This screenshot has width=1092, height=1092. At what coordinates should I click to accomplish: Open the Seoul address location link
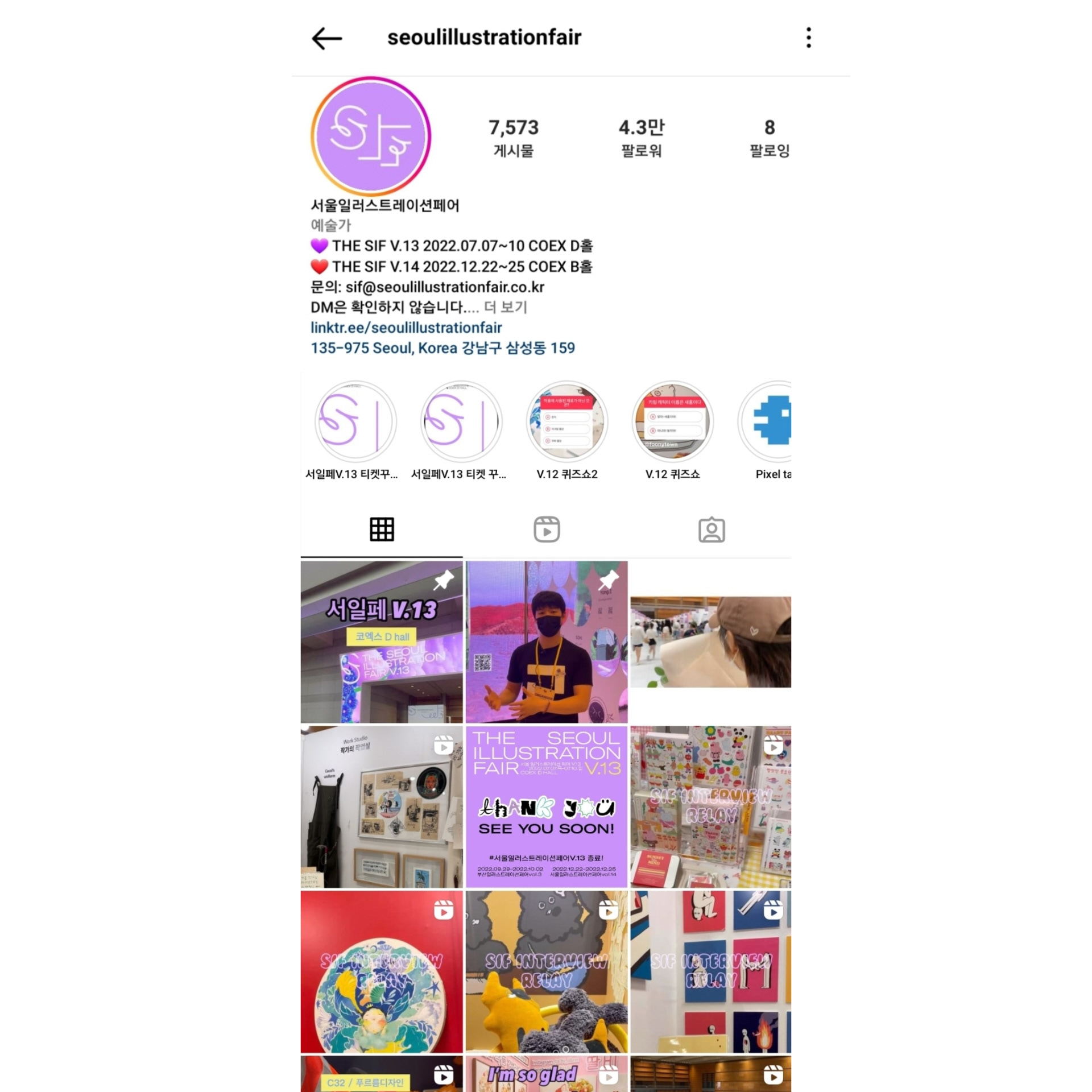click(x=442, y=348)
